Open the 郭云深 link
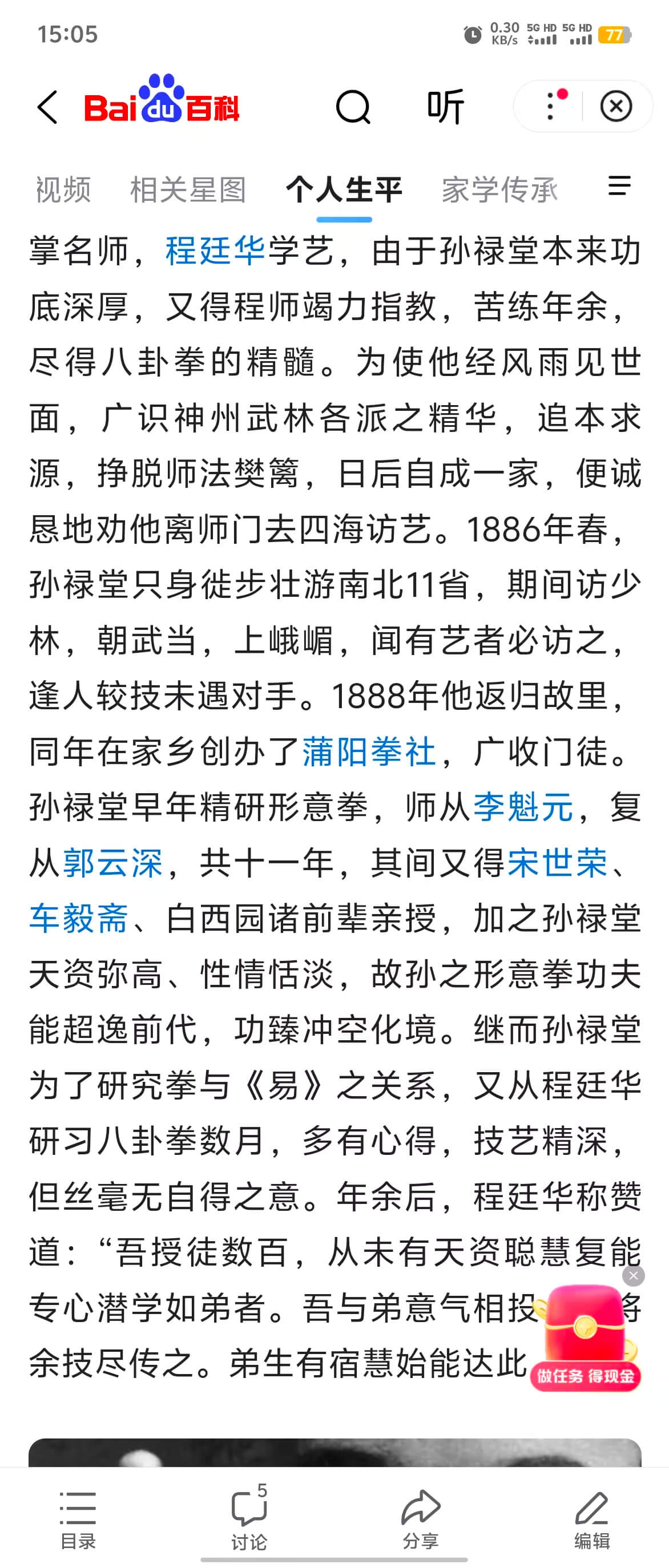 [113, 863]
